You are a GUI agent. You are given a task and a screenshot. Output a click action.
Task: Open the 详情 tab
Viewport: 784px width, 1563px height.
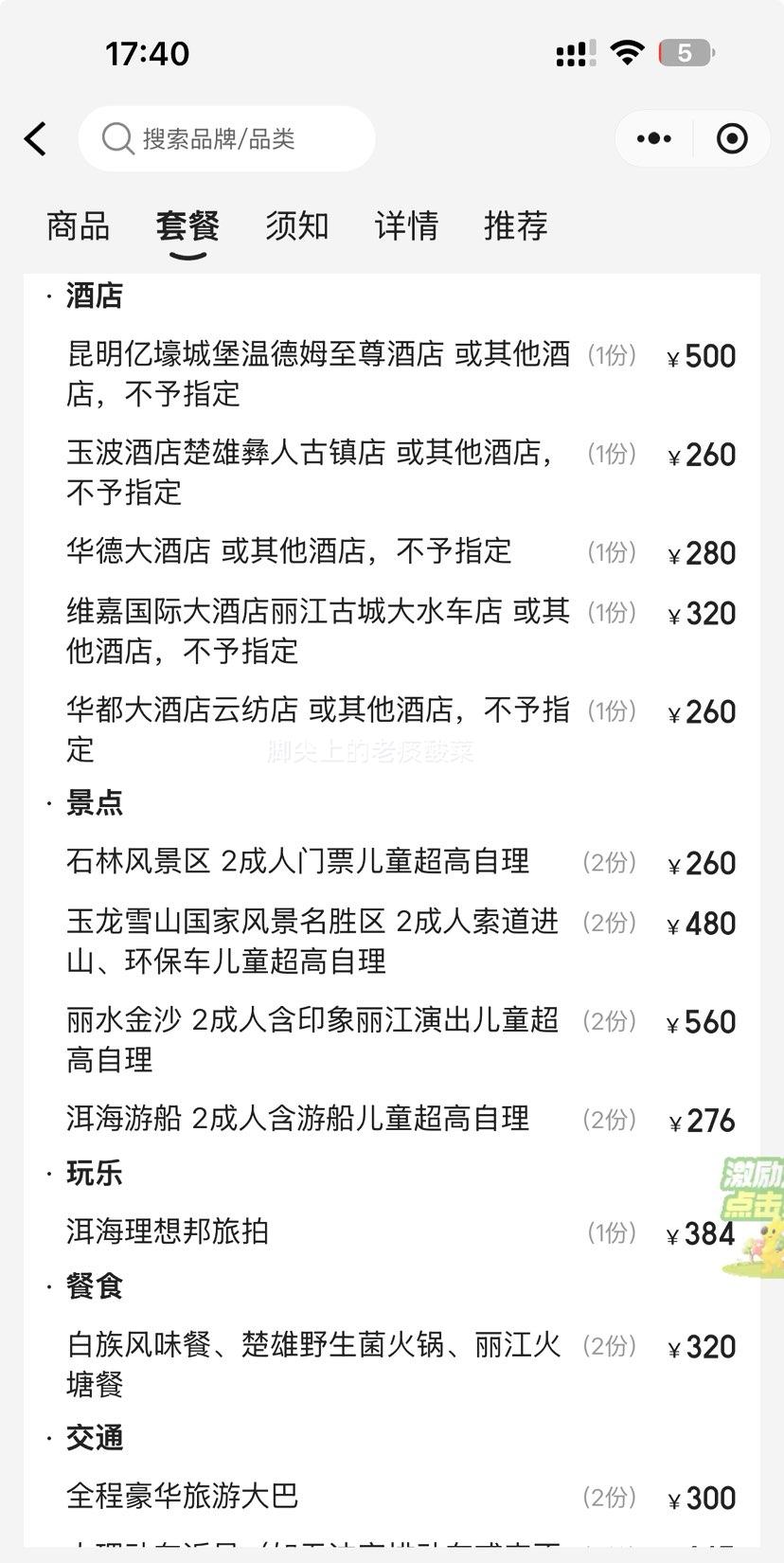pyautogui.click(x=406, y=226)
